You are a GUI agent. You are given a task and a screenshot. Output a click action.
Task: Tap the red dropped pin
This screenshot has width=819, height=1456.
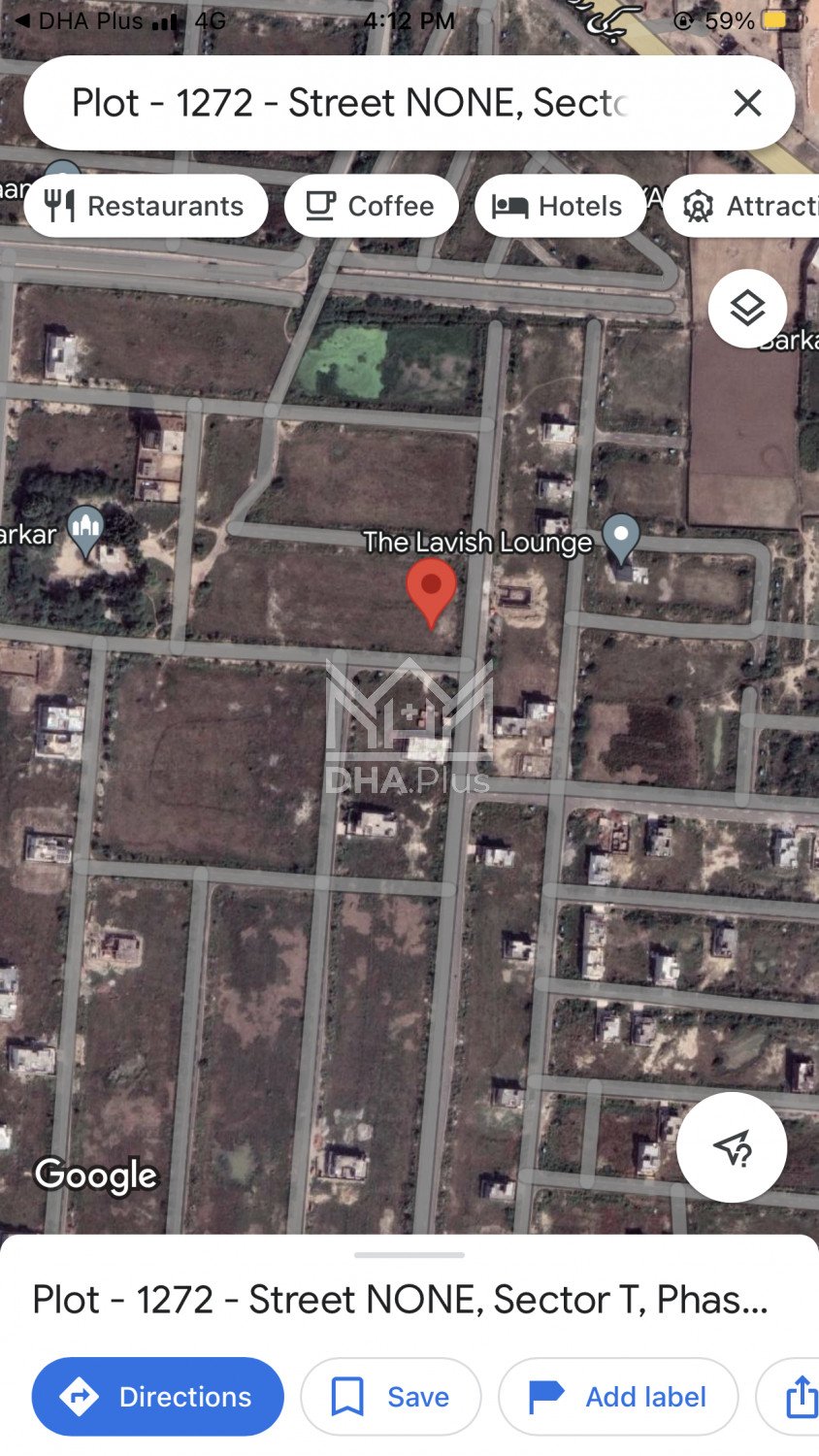click(x=431, y=590)
